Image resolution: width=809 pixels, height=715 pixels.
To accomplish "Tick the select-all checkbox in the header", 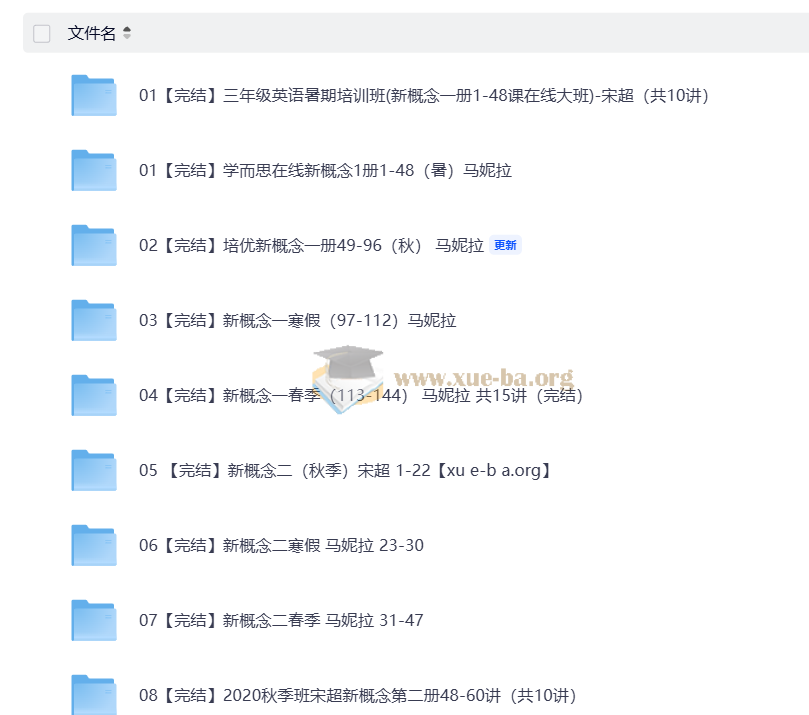I will pyautogui.click(x=42, y=34).
